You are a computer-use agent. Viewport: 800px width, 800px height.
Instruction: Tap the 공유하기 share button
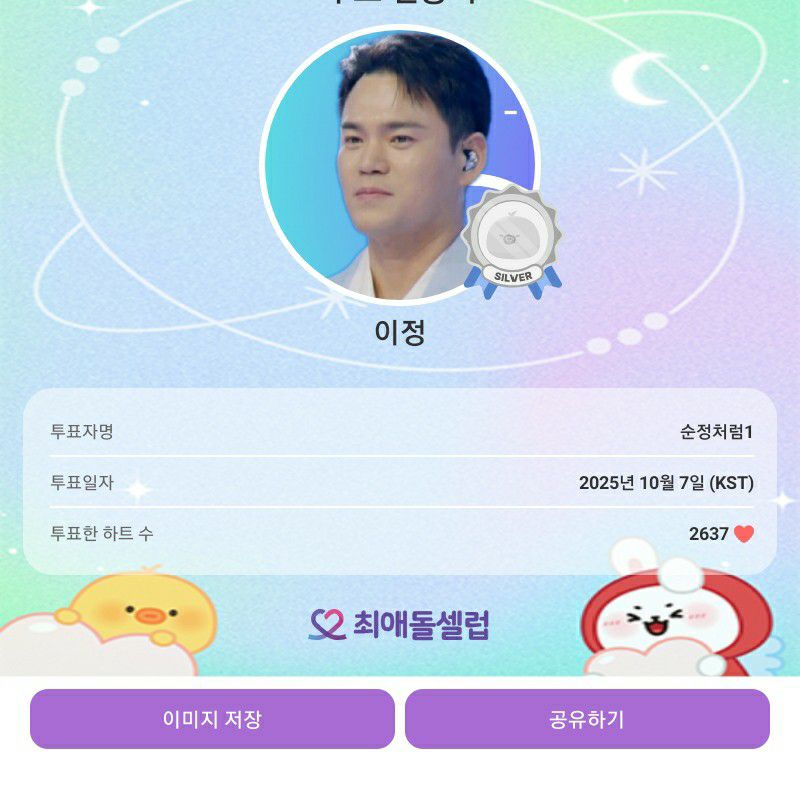[x=587, y=719]
